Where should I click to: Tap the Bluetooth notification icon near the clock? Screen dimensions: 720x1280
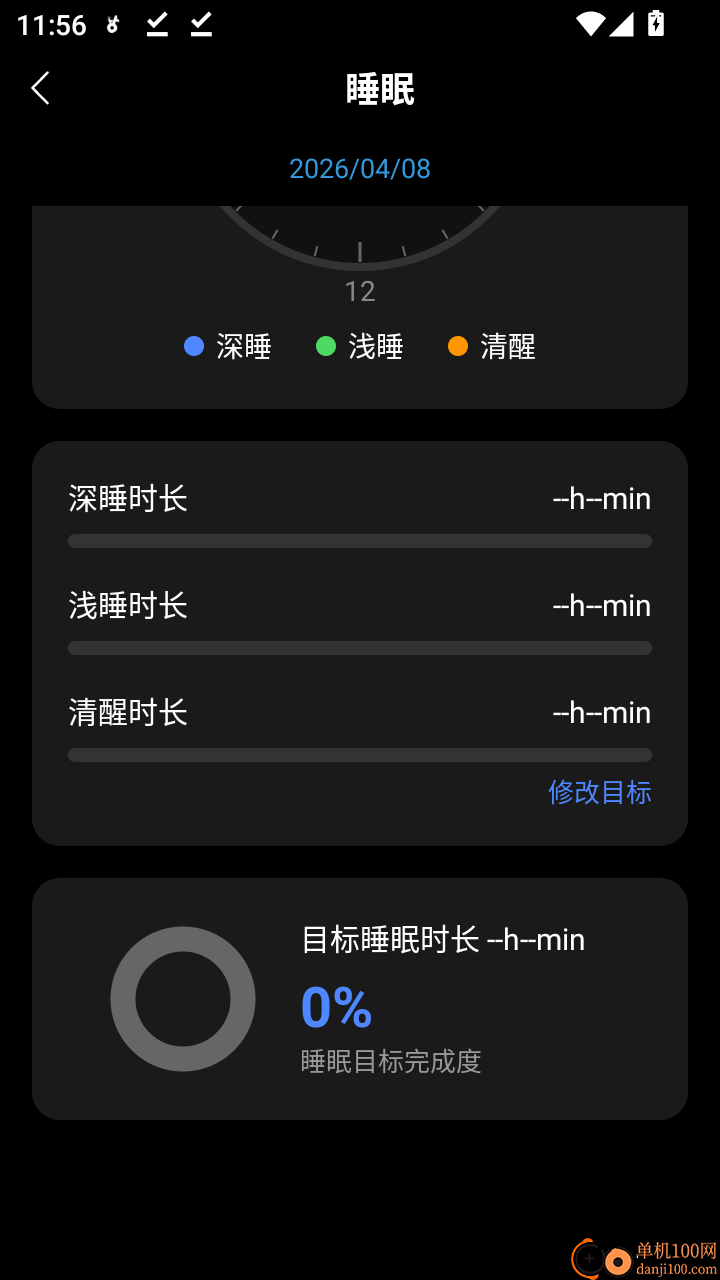coord(111,26)
